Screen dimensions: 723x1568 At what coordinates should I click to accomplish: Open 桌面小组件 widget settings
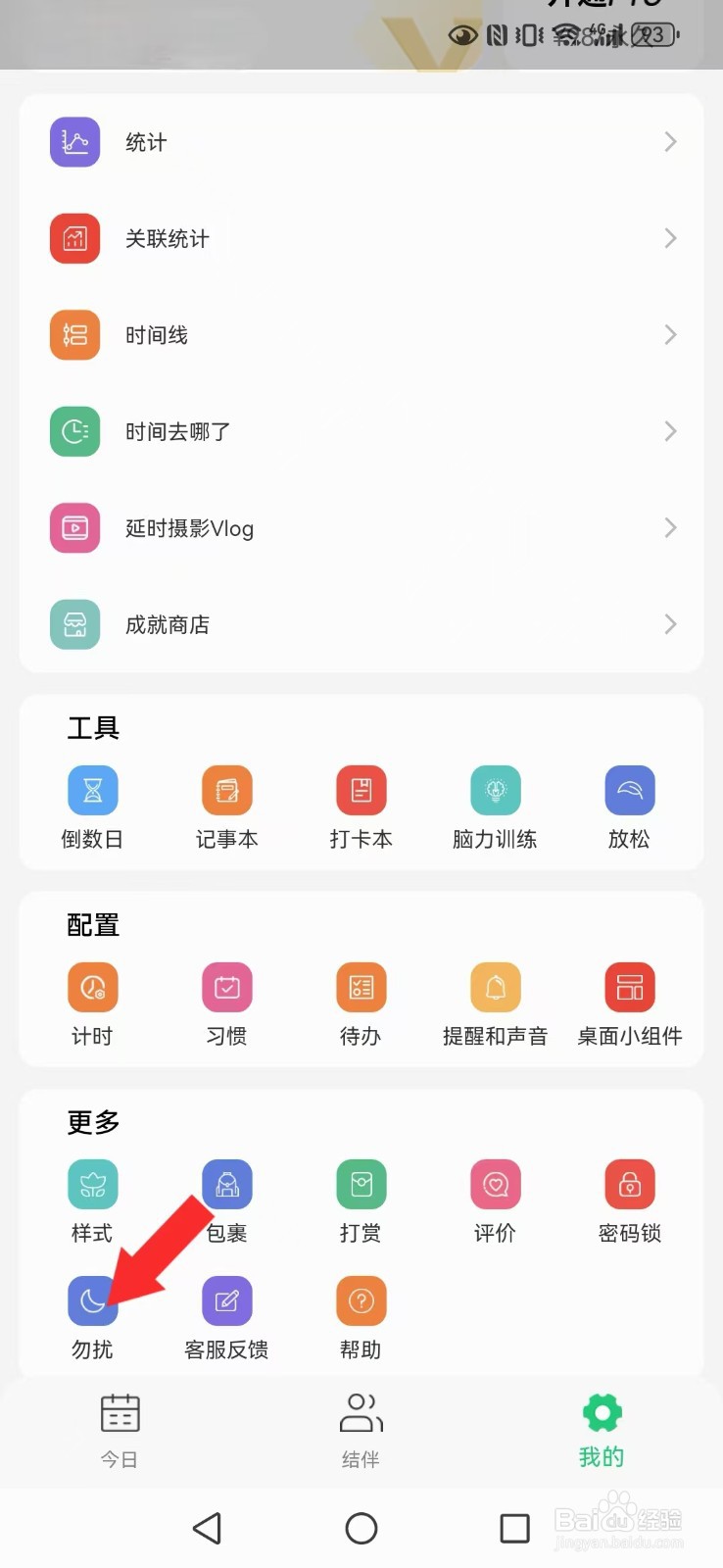pyautogui.click(x=629, y=1005)
